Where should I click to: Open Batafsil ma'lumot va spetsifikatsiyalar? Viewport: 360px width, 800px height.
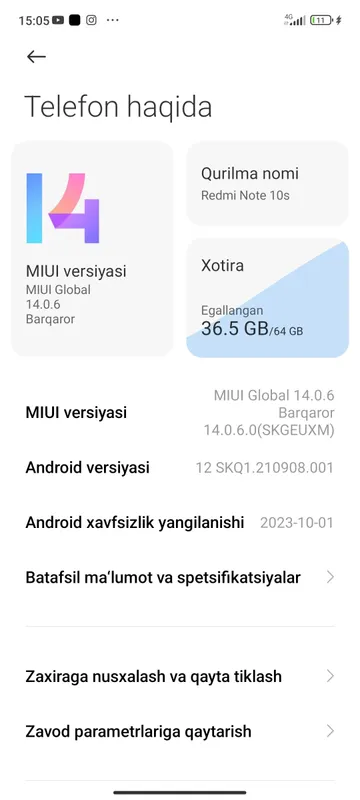(180, 578)
